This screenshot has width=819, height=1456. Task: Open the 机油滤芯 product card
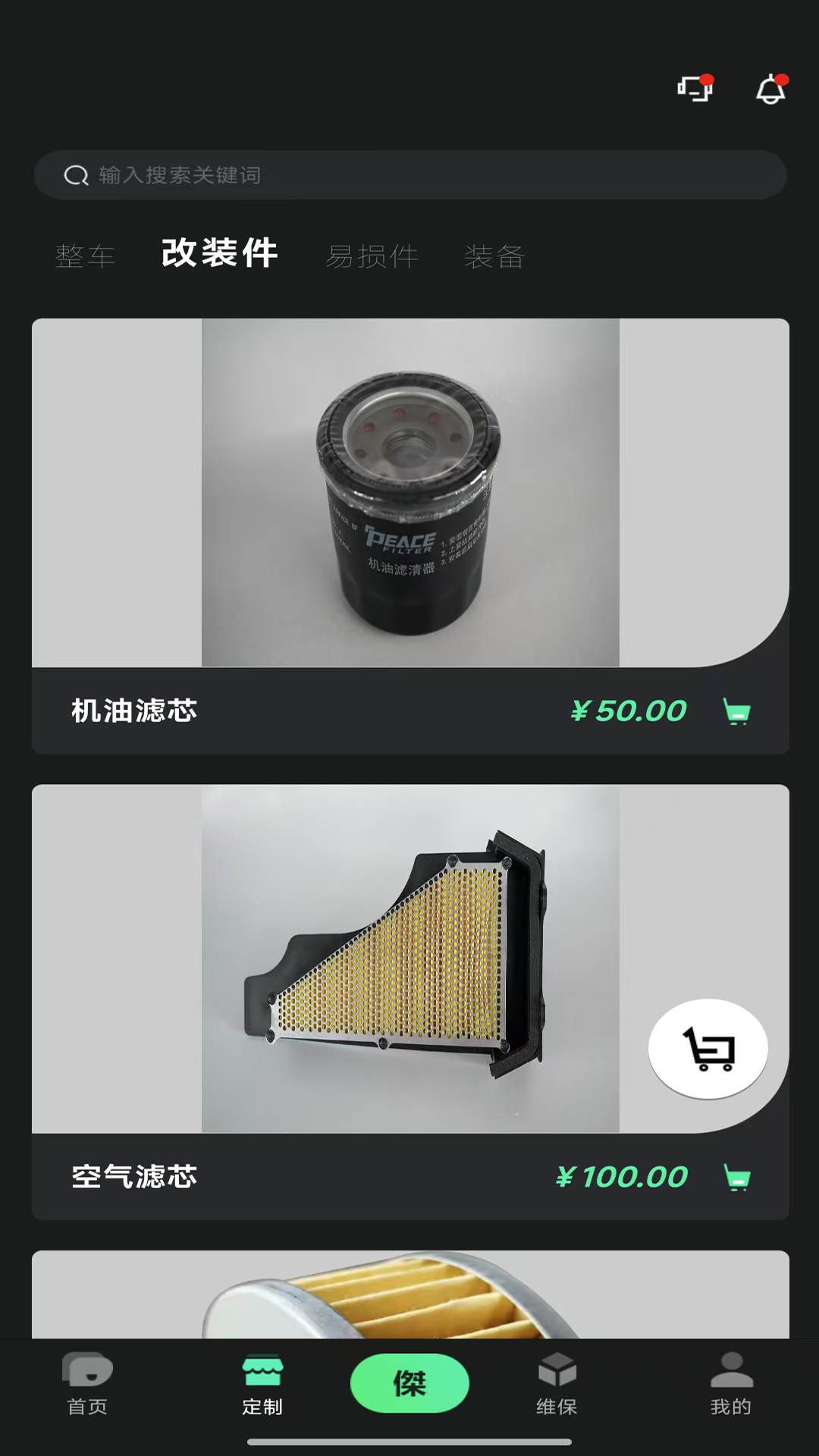[409, 493]
